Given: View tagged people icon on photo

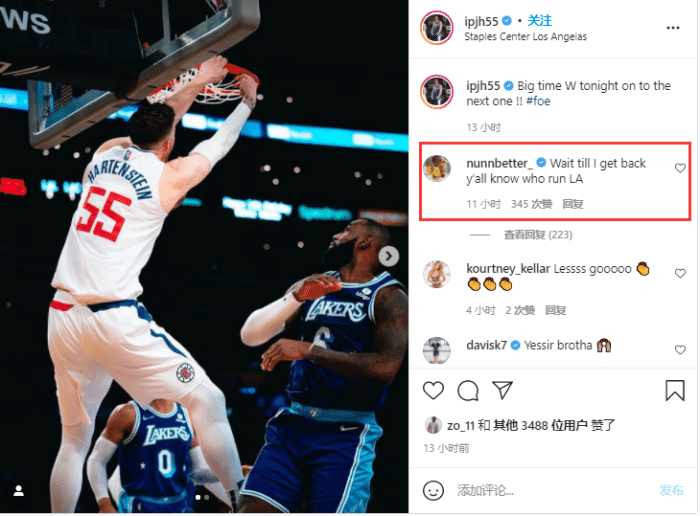Looking at the screenshot, I should [x=18, y=491].
